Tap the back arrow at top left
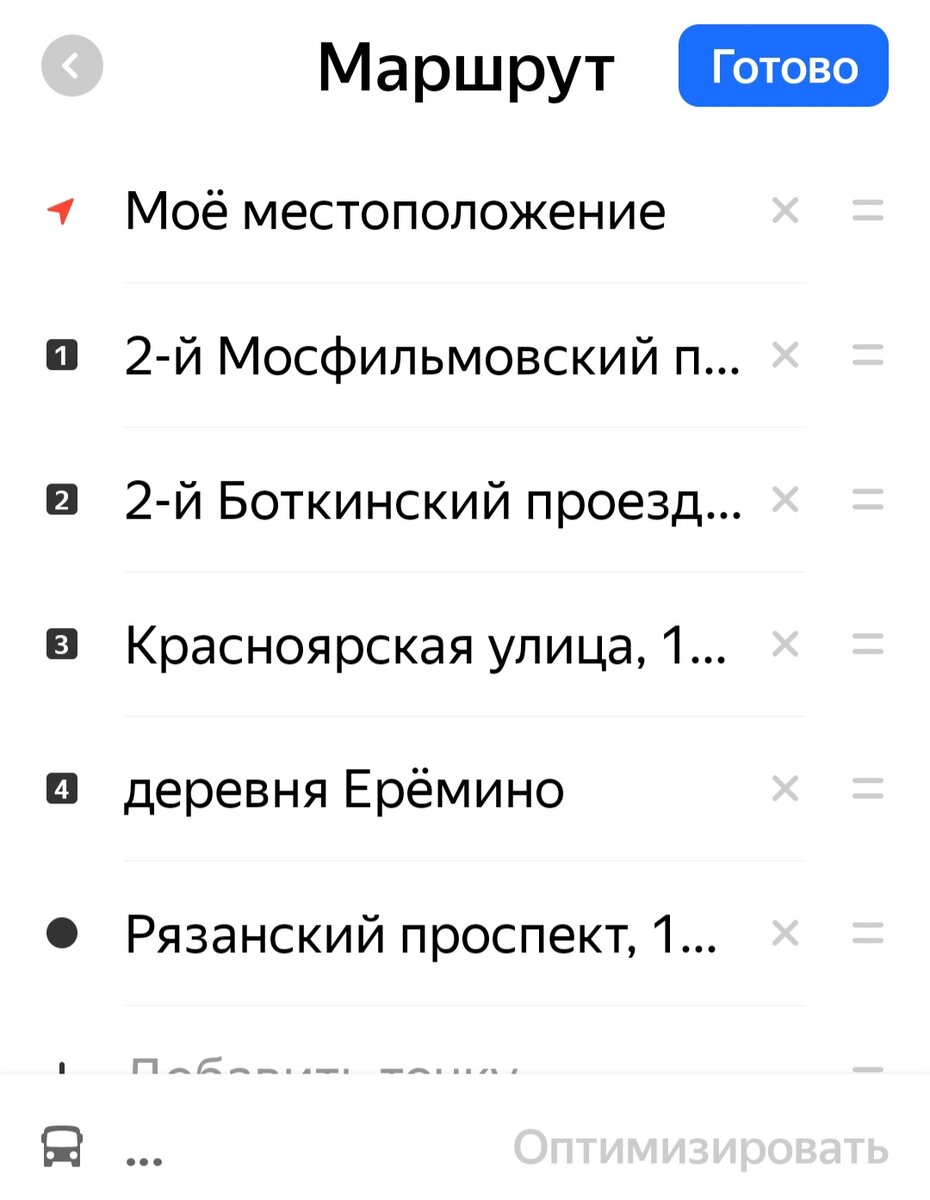Image resolution: width=930 pixels, height=1200 pixels. [x=71, y=65]
